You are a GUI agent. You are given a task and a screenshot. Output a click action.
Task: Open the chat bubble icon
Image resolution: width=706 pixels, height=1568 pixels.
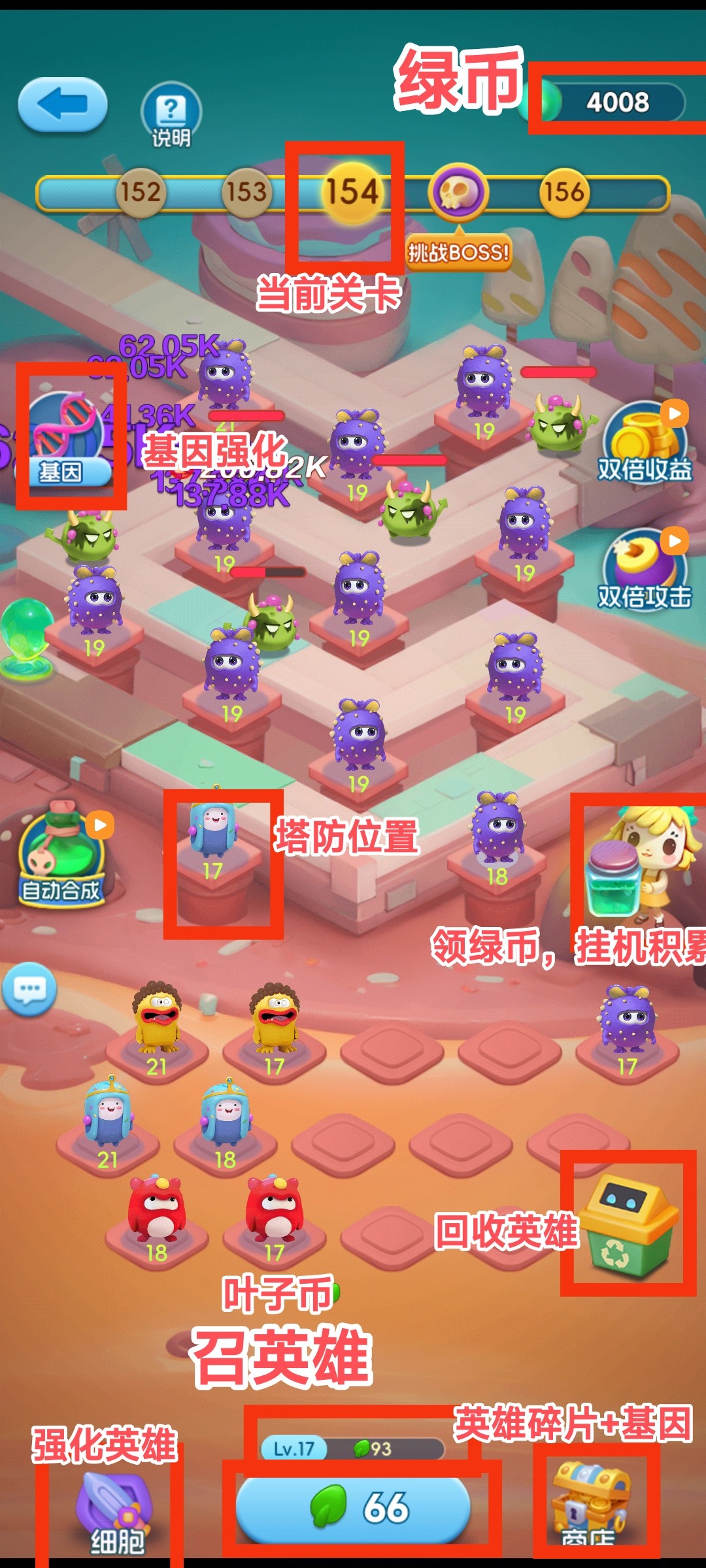(x=29, y=989)
